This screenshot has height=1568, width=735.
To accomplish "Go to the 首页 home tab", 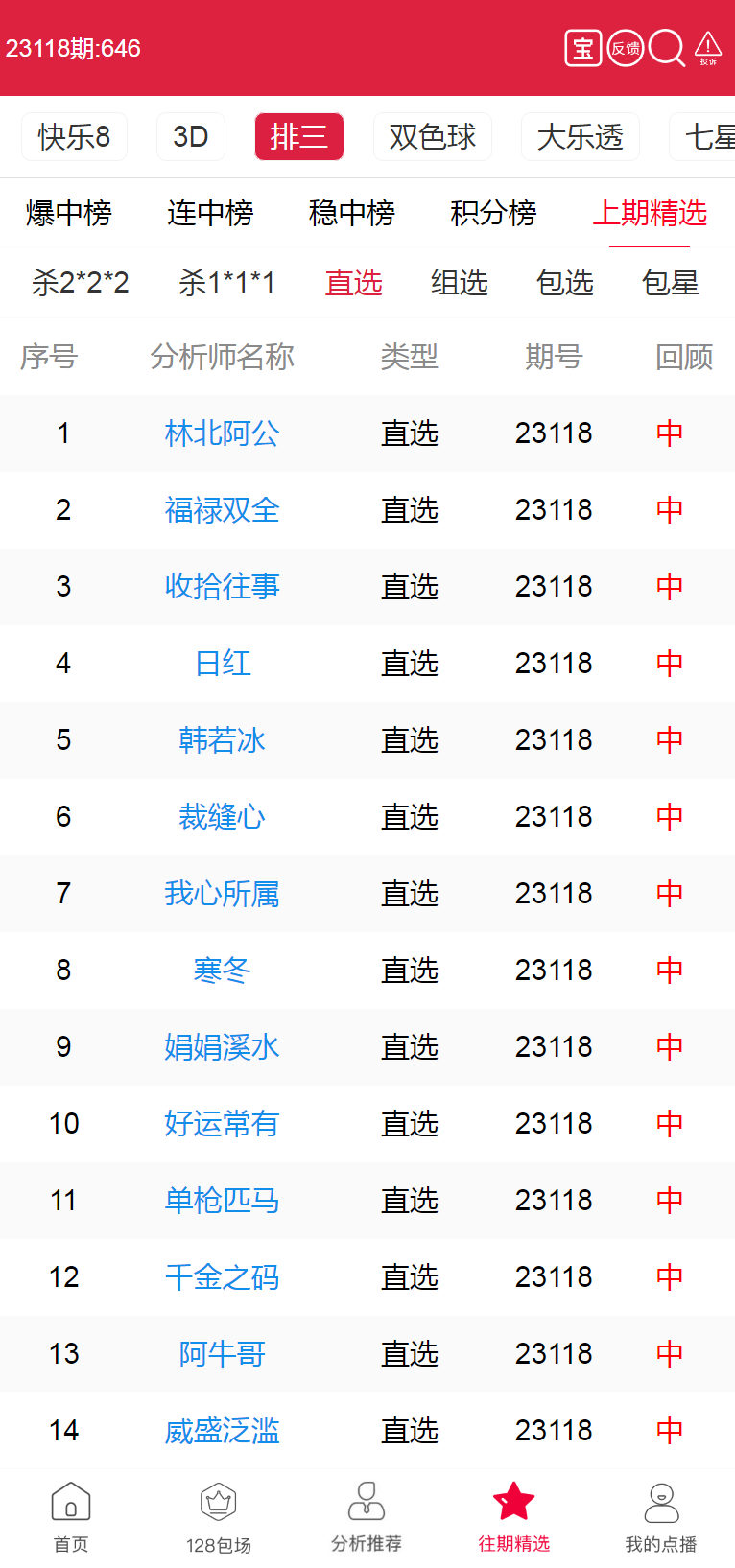I will (x=71, y=1515).
